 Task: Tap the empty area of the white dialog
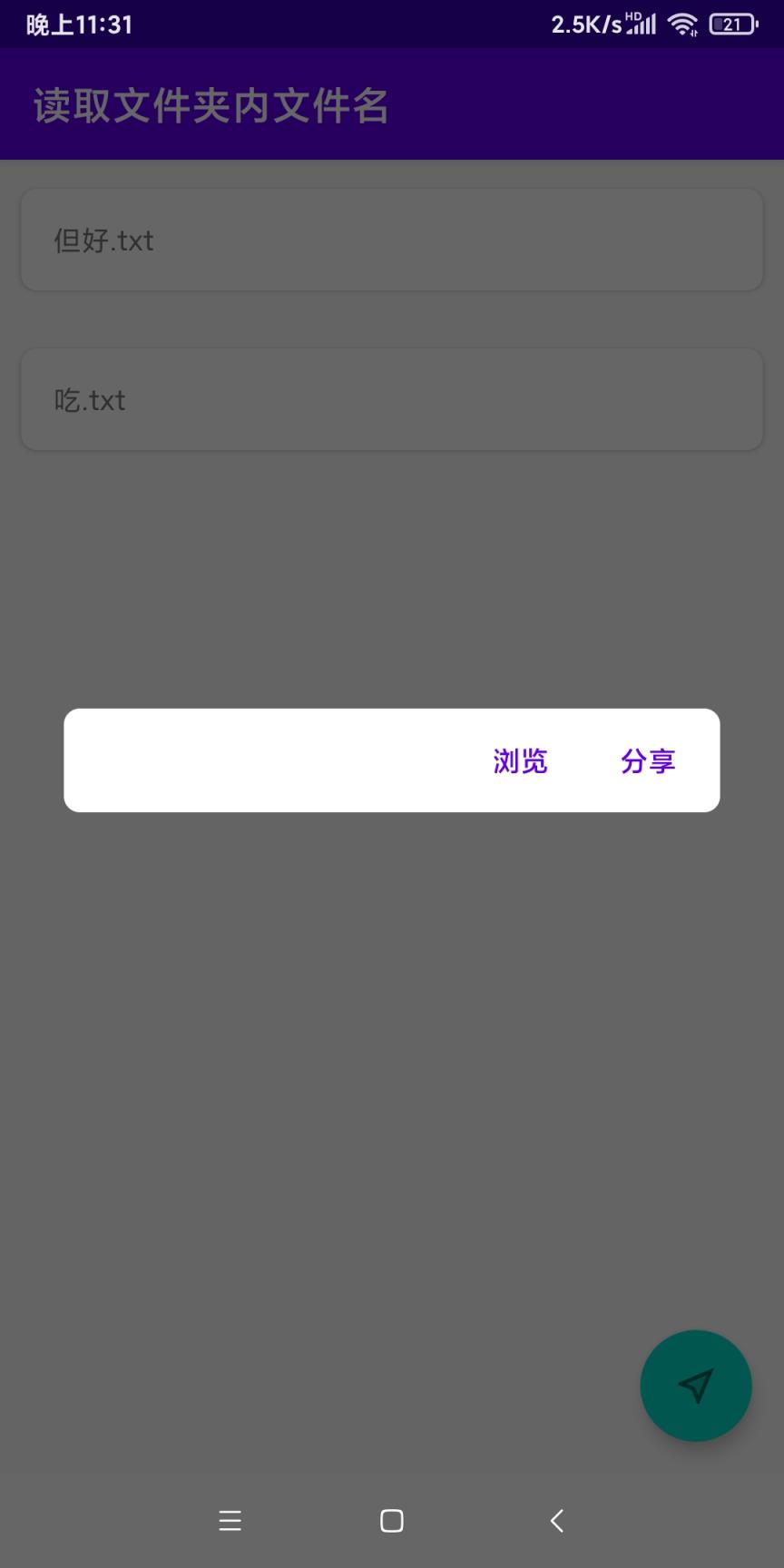pyautogui.click(x=227, y=760)
